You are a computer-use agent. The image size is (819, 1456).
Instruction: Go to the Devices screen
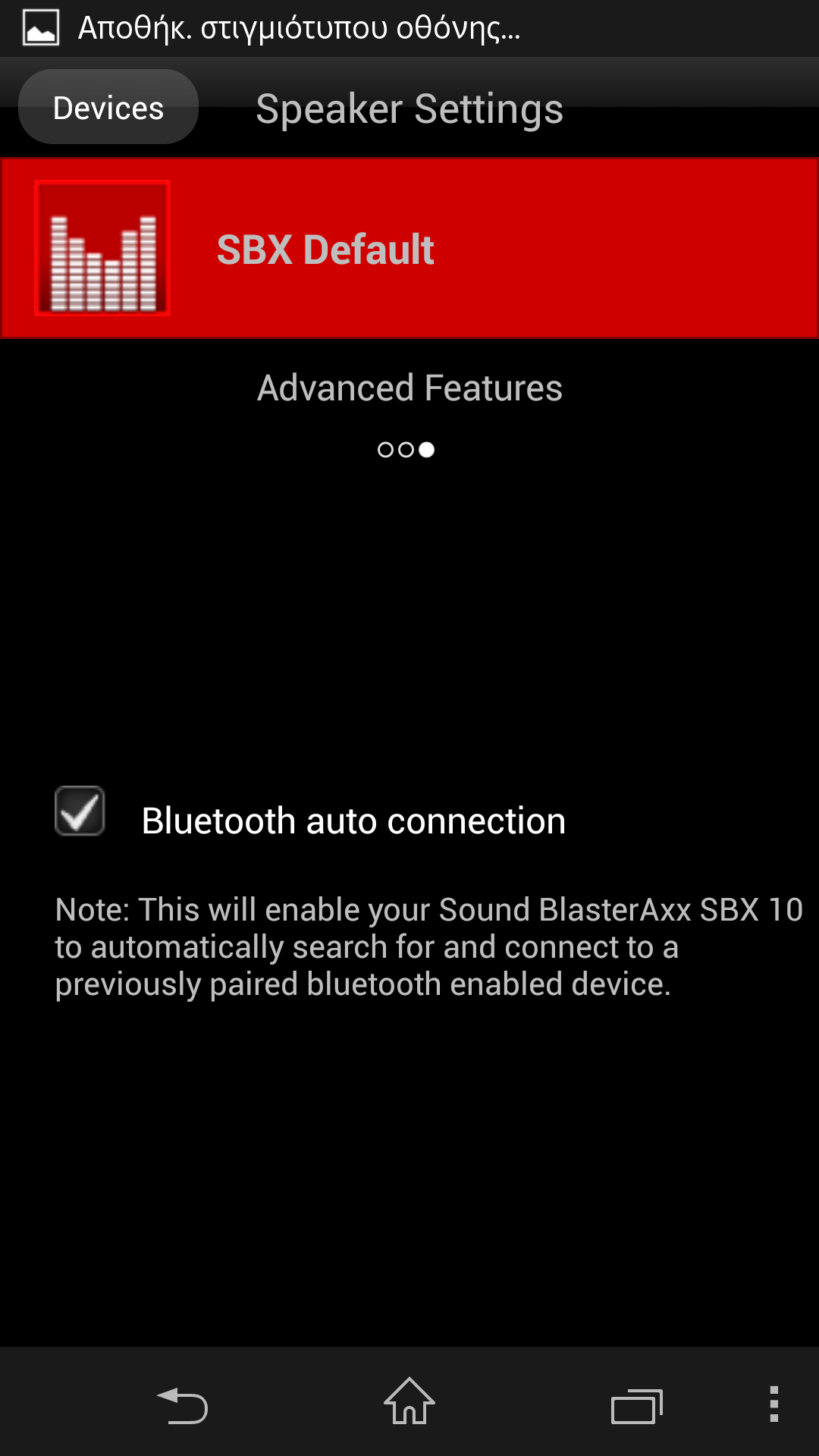[108, 107]
